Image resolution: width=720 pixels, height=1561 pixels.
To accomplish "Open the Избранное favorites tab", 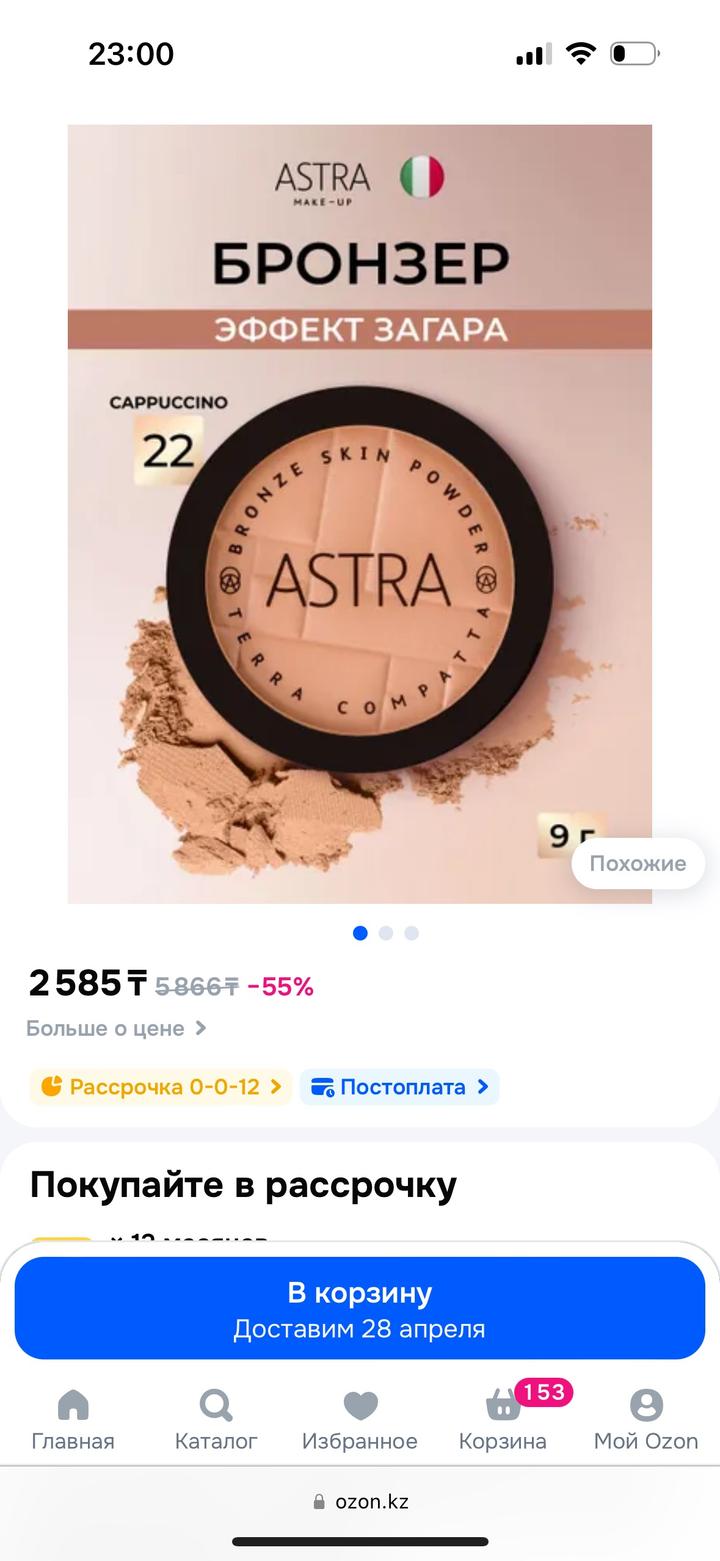I will [x=360, y=1420].
